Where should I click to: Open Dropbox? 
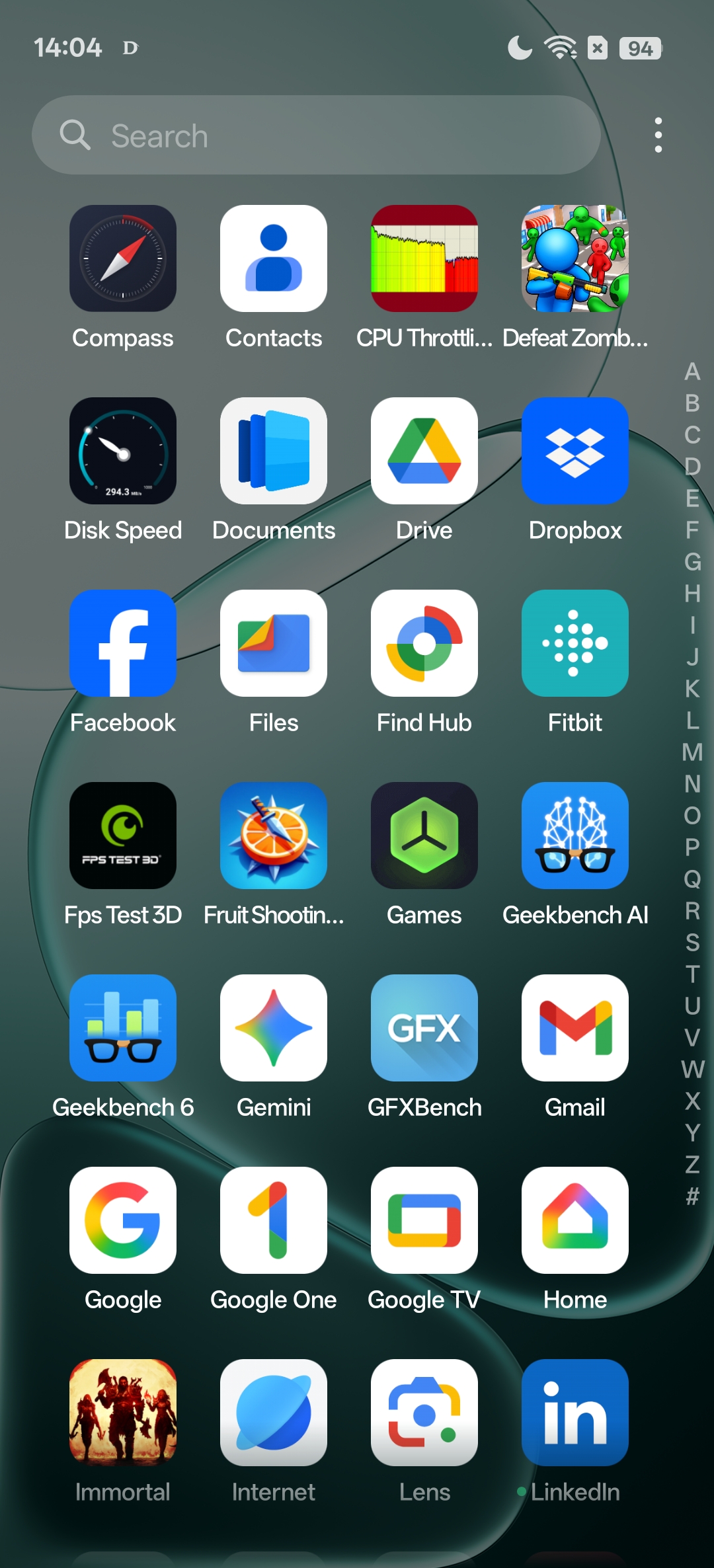pyautogui.click(x=575, y=451)
